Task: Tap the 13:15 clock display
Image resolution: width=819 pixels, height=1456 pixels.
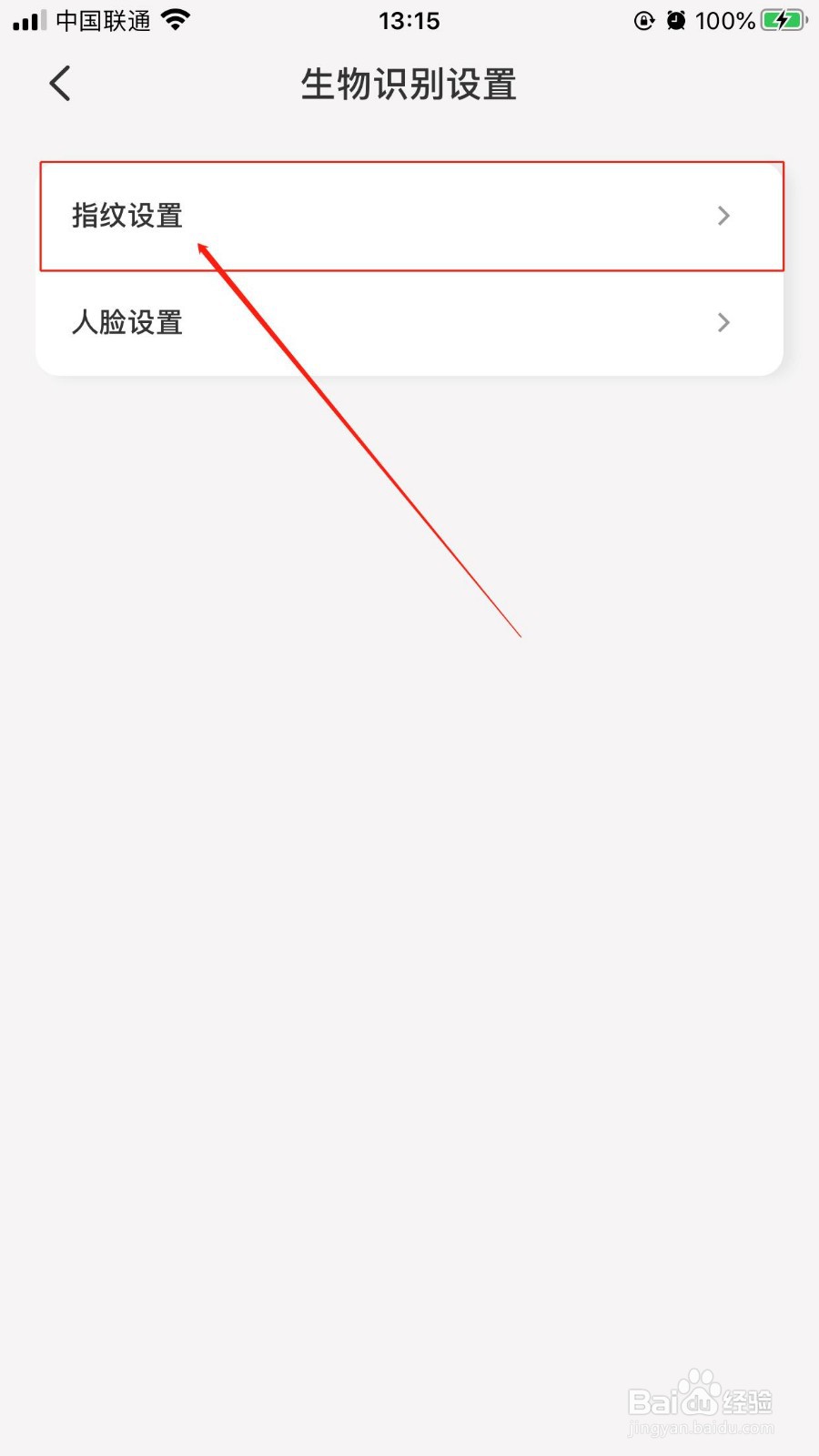Action: [409, 19]
